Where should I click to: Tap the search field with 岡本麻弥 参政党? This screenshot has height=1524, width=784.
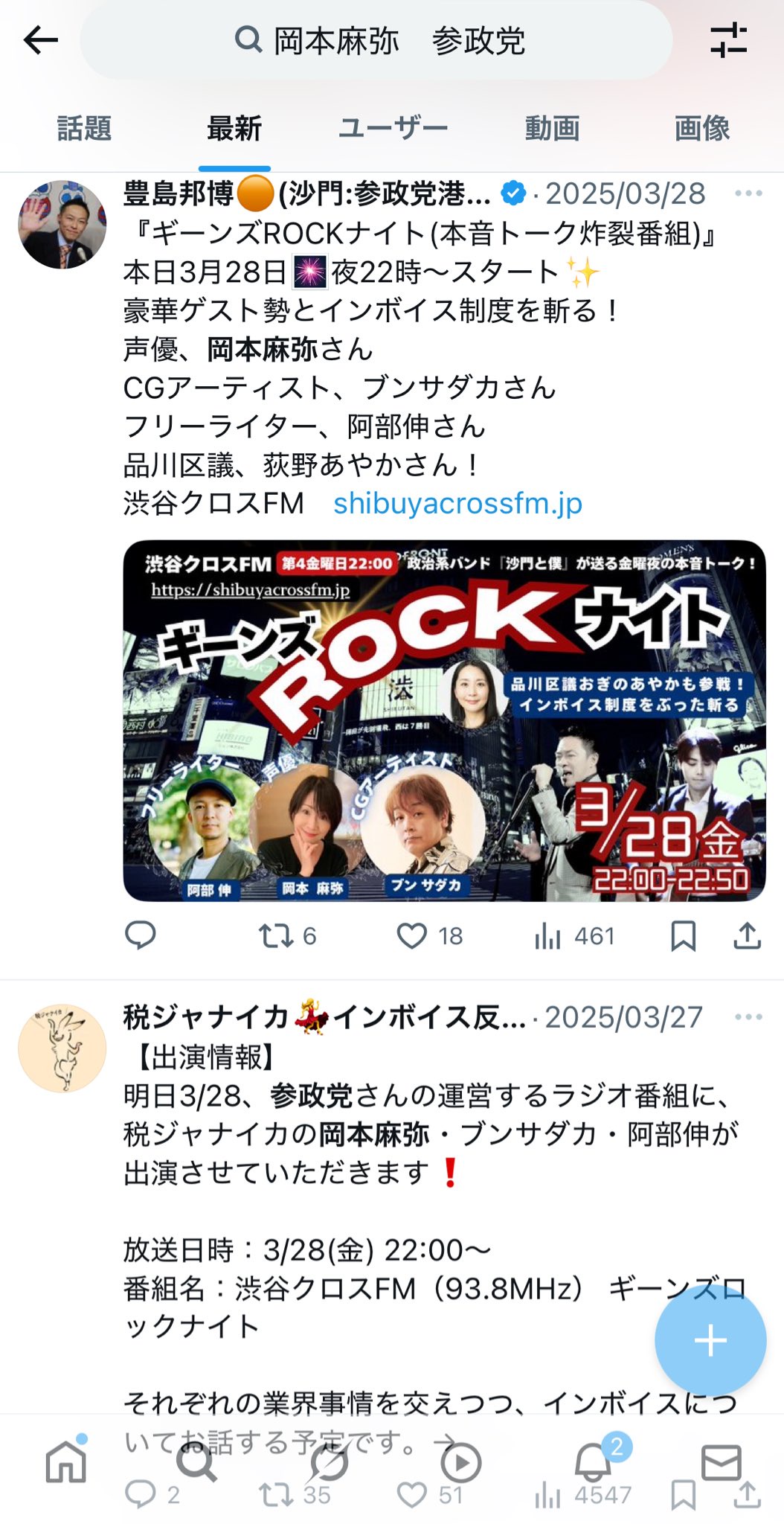pos(379,41)
